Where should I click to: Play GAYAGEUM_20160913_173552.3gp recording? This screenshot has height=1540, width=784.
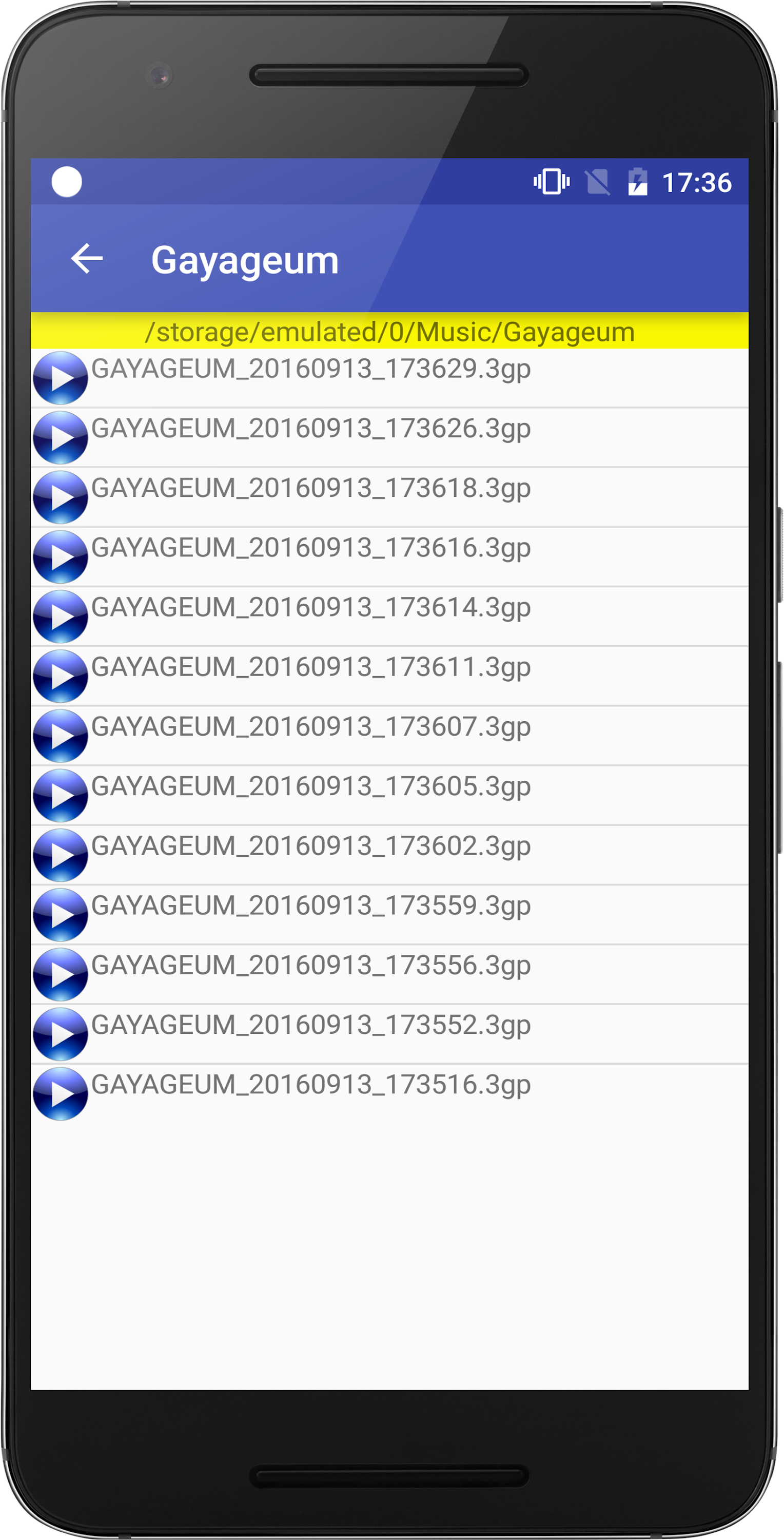point(61,1034)
